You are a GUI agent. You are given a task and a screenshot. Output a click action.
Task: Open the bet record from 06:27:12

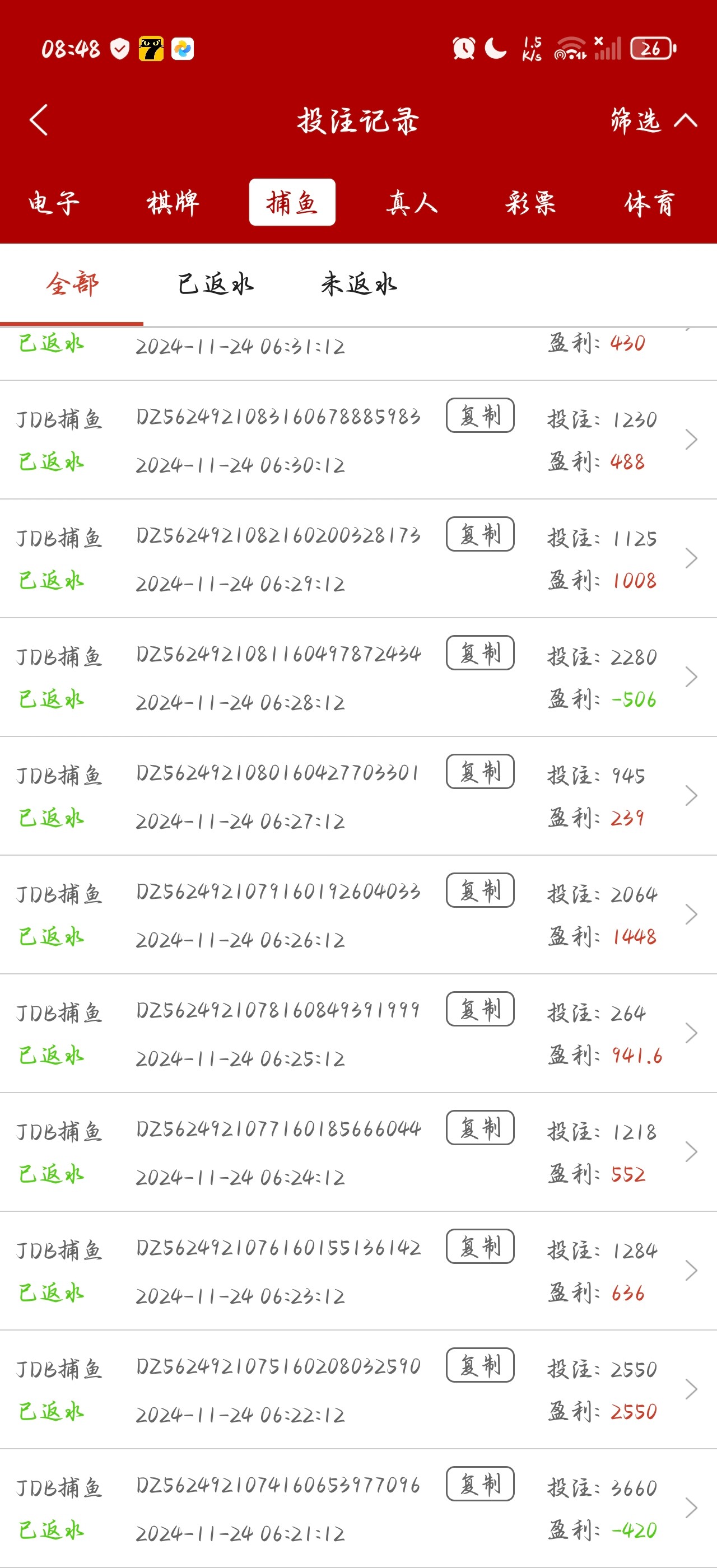tap(690, 796)
